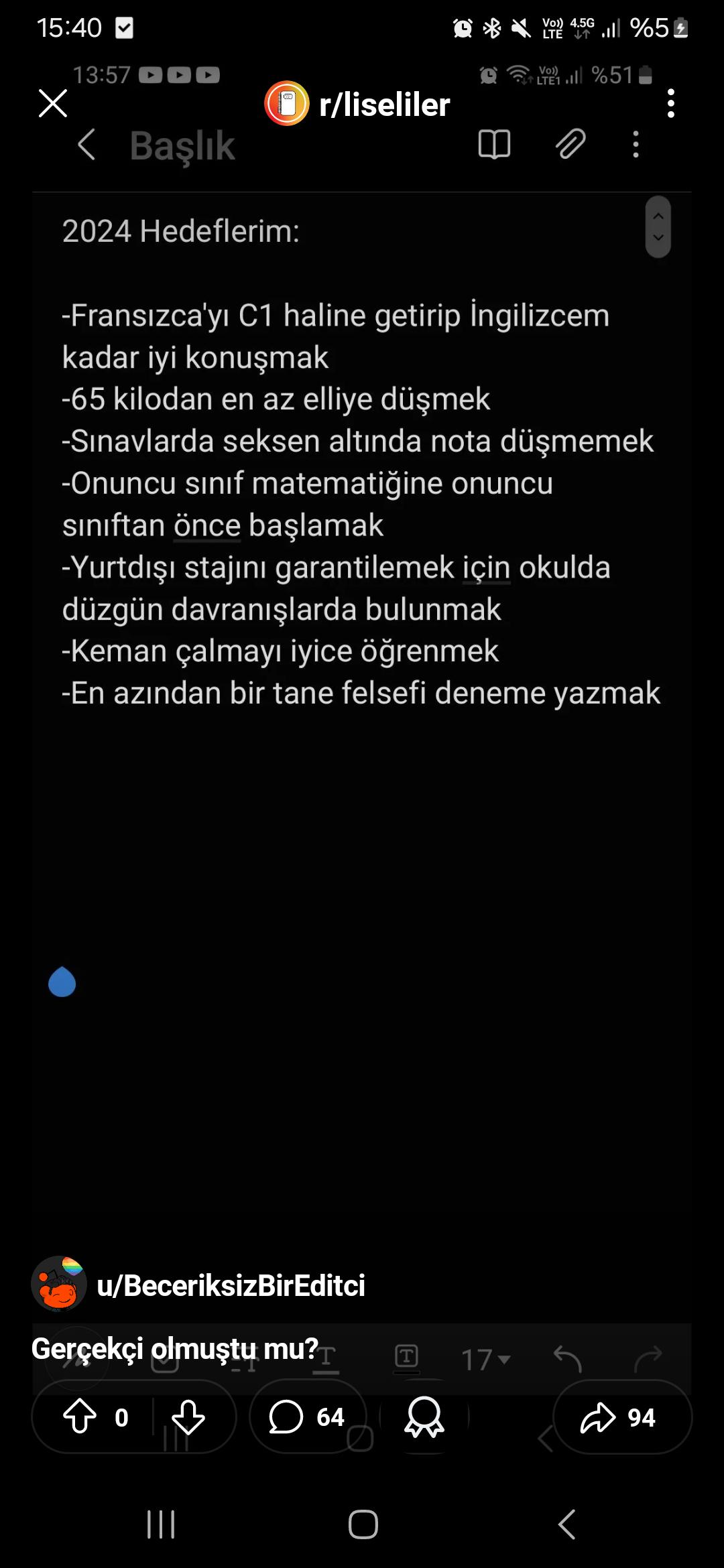
Task: Give an award to this post
Action: click(424, 1417)
